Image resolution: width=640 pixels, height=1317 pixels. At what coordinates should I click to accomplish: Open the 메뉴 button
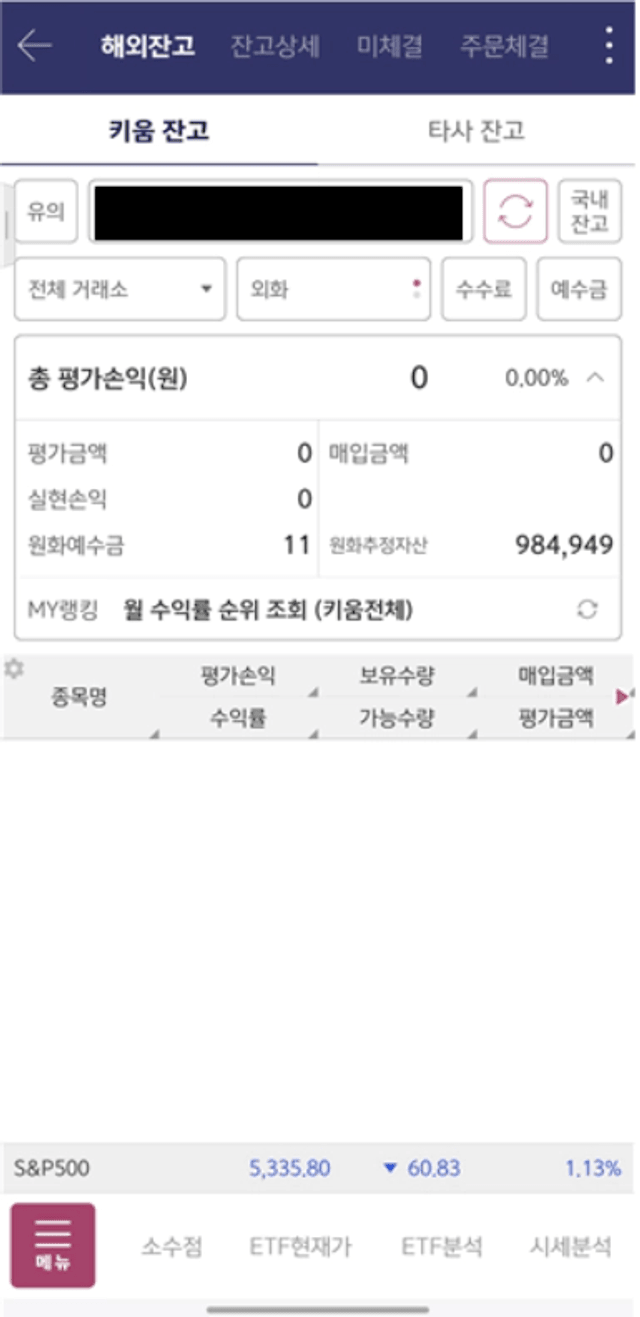coord(53,1245)
